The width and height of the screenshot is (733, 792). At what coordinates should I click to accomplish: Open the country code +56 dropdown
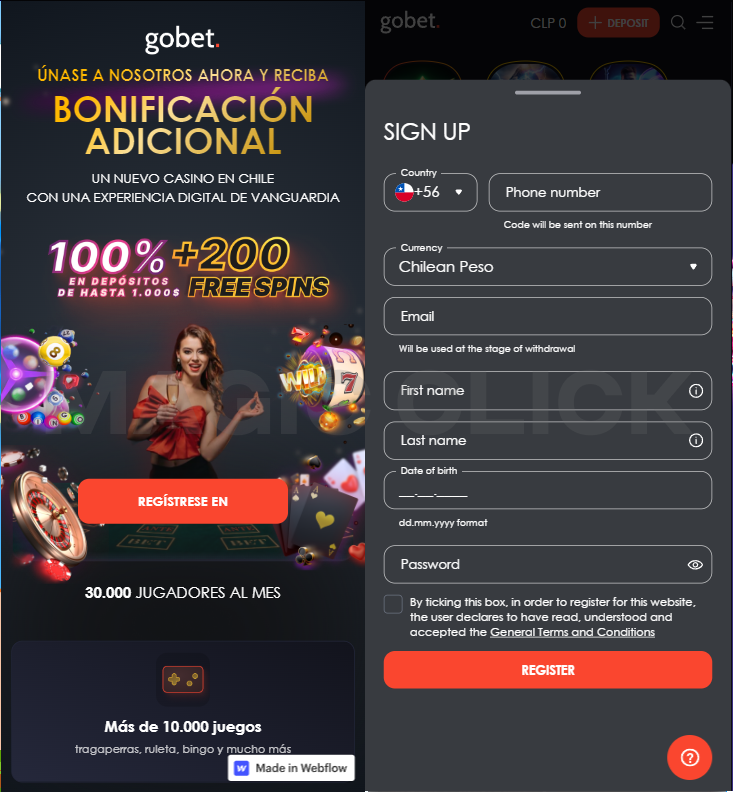[x=430, y=192]
